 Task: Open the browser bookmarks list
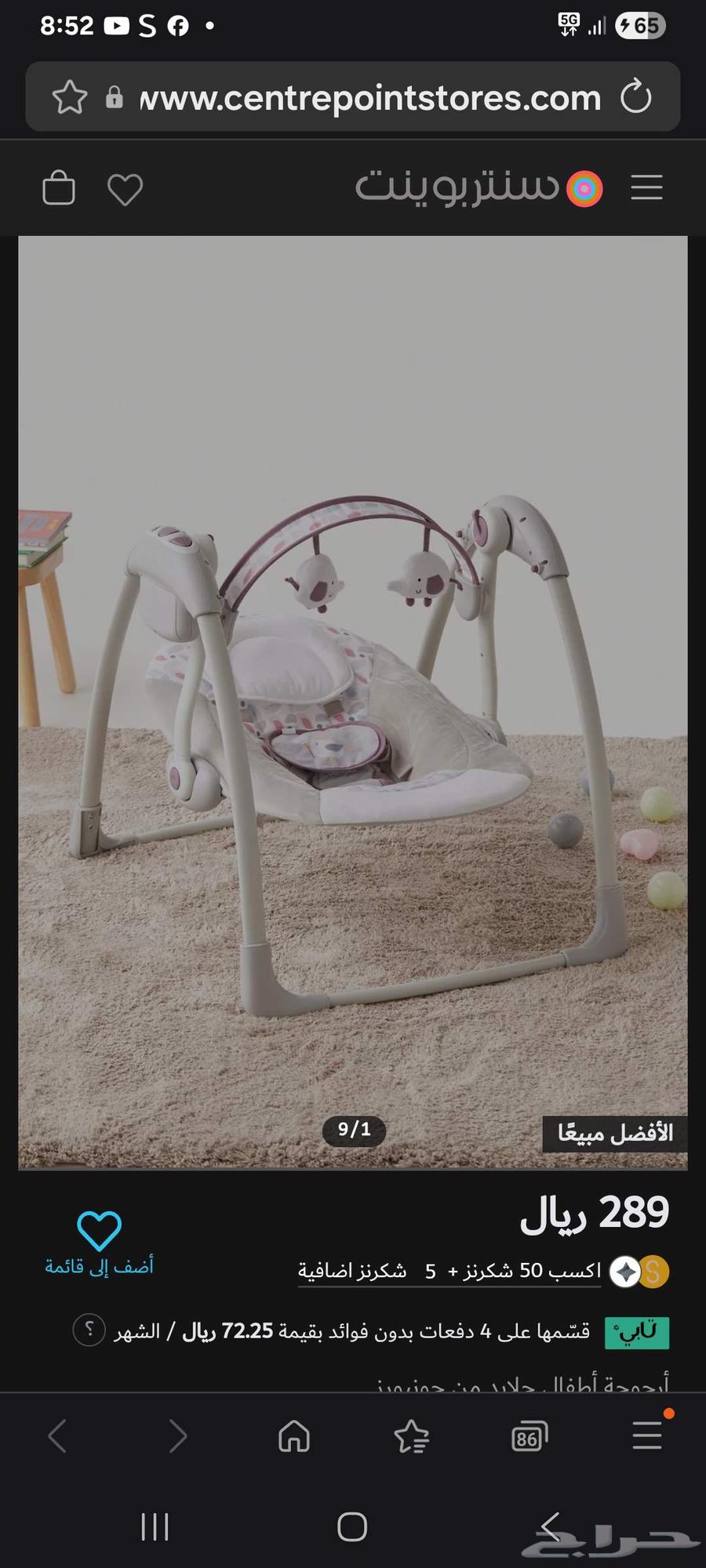(411, 1436)
